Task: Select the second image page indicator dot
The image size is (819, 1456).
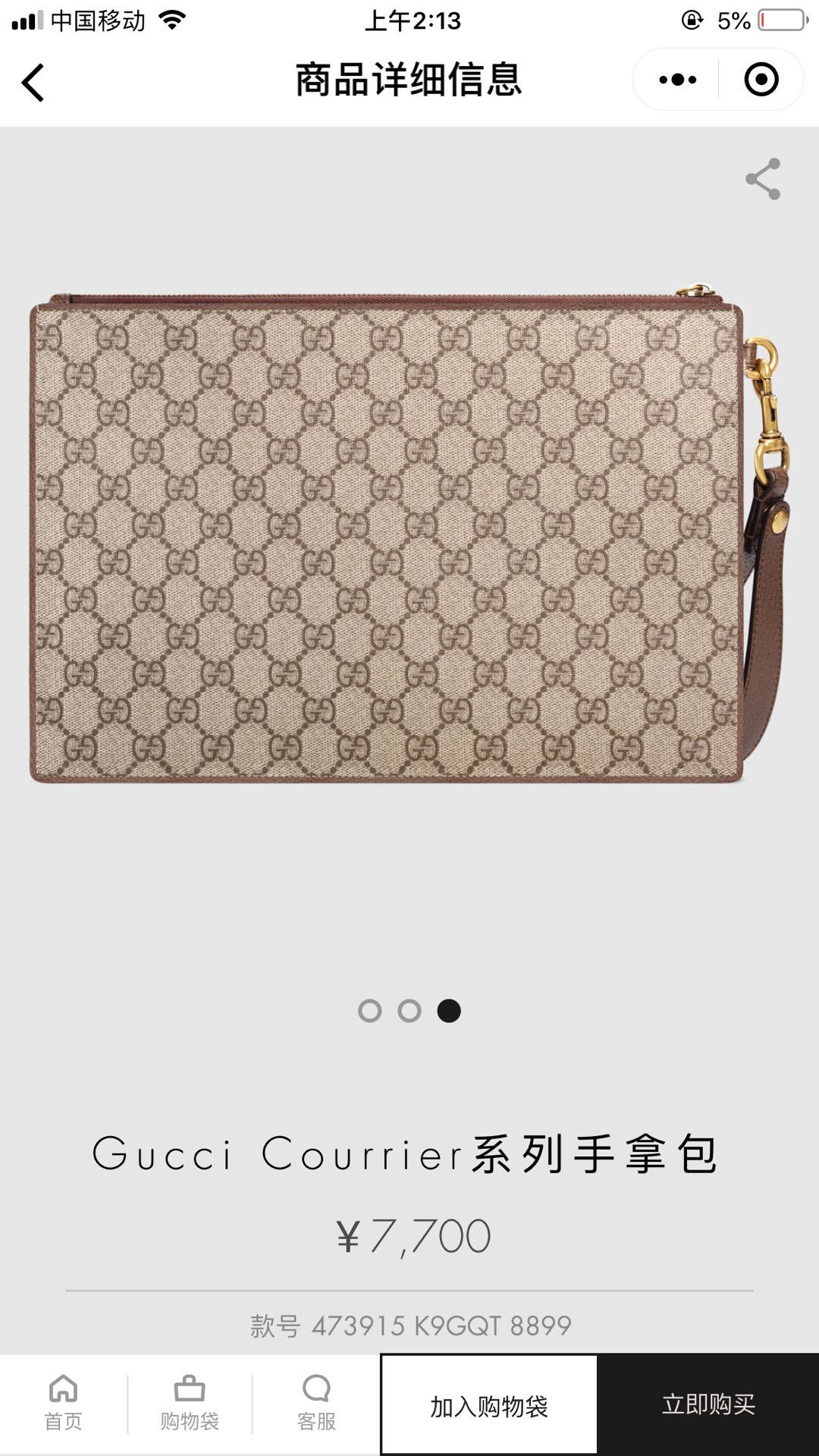Action: [409, 1011]
